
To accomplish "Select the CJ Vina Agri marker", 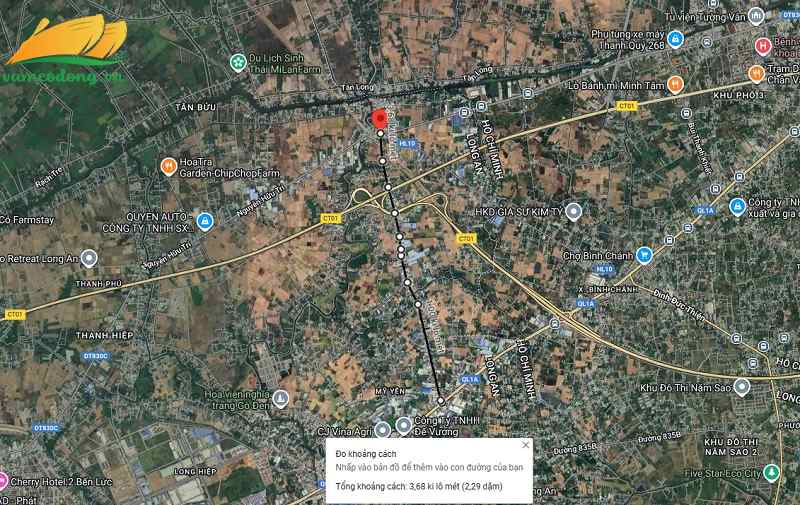I will pos(382,430).
